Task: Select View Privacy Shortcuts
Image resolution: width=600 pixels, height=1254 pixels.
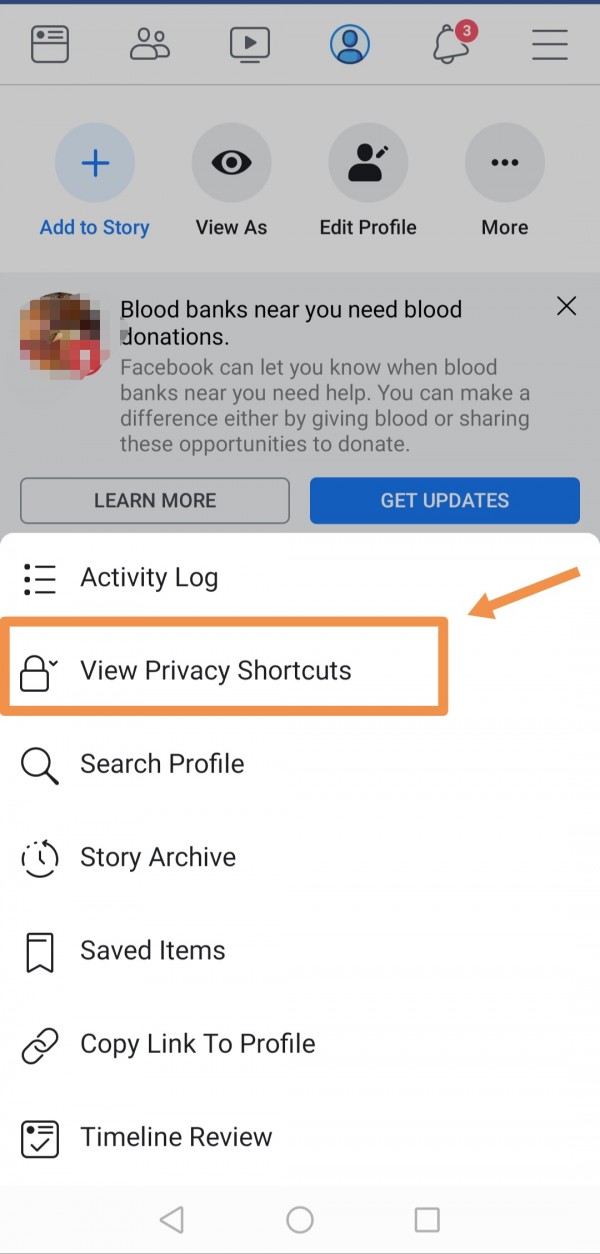Action: pos(216,671)
